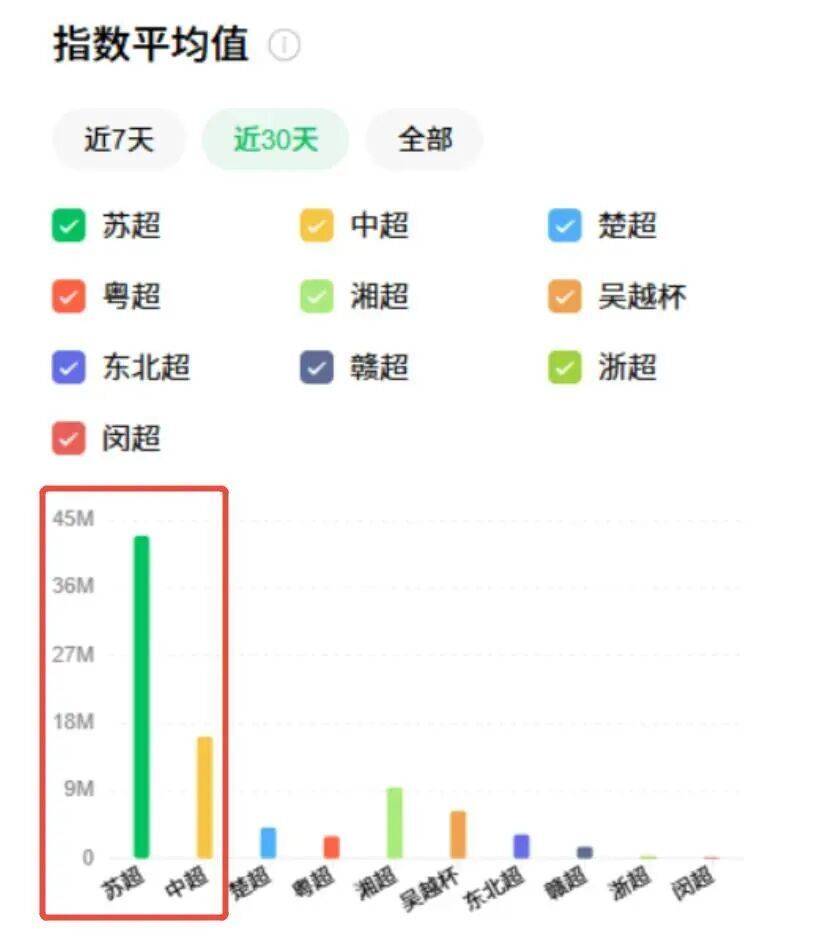Image resolution: width=816 pixels, height=948 pixels.
Task: Hide the 浙超 series
Action: coord(565,368)
